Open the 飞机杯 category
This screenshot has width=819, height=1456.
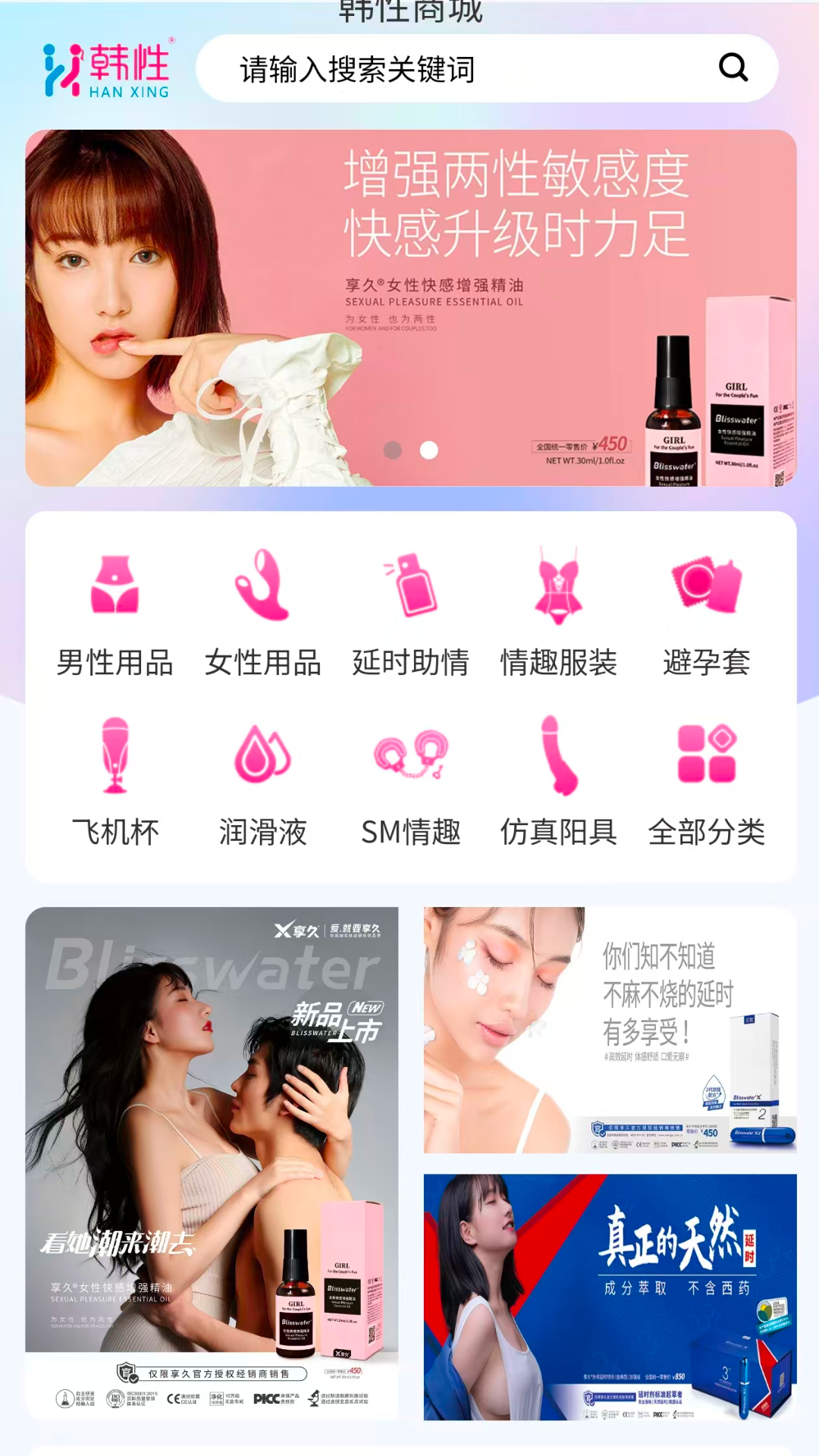click(115, 783)
